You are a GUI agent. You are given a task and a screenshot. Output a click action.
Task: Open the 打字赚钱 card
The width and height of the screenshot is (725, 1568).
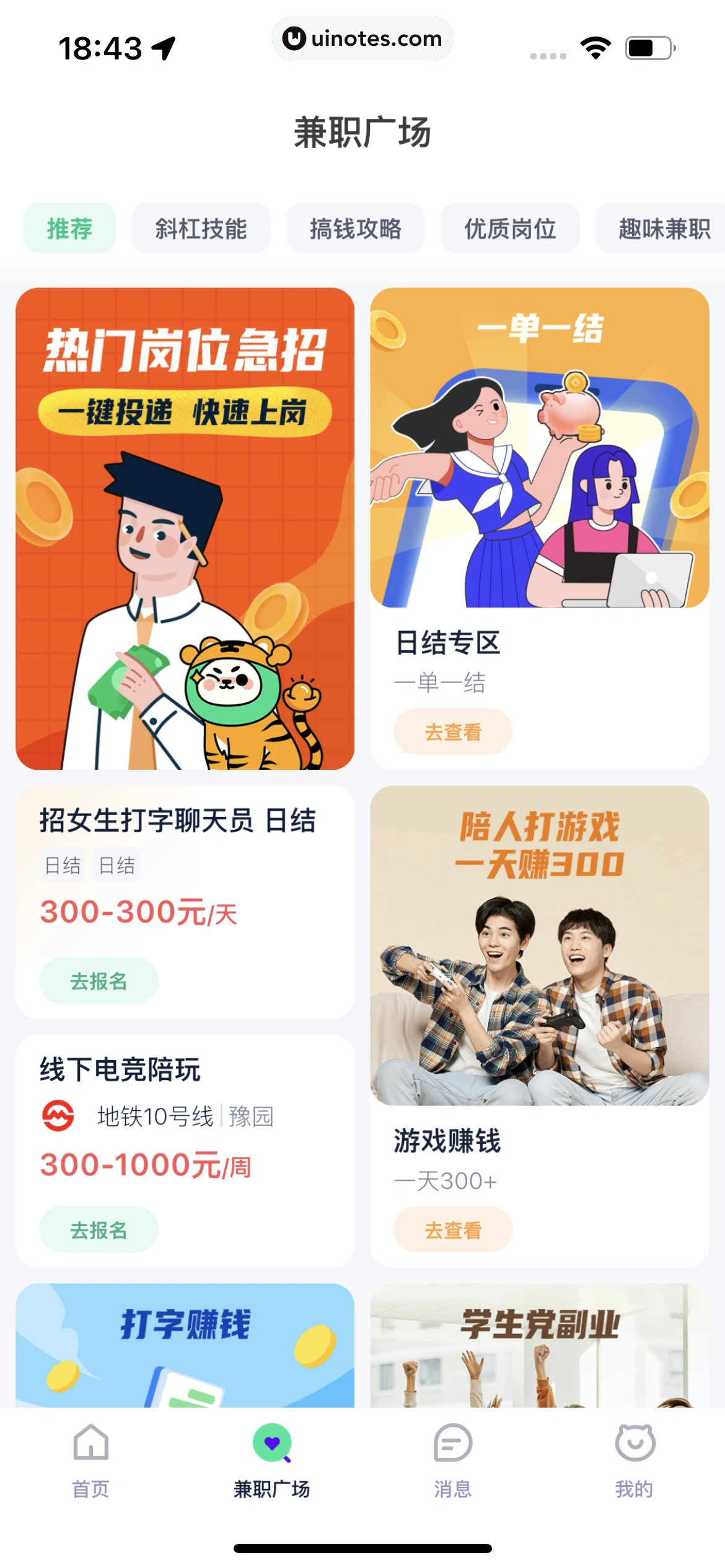click(185, 1345)
